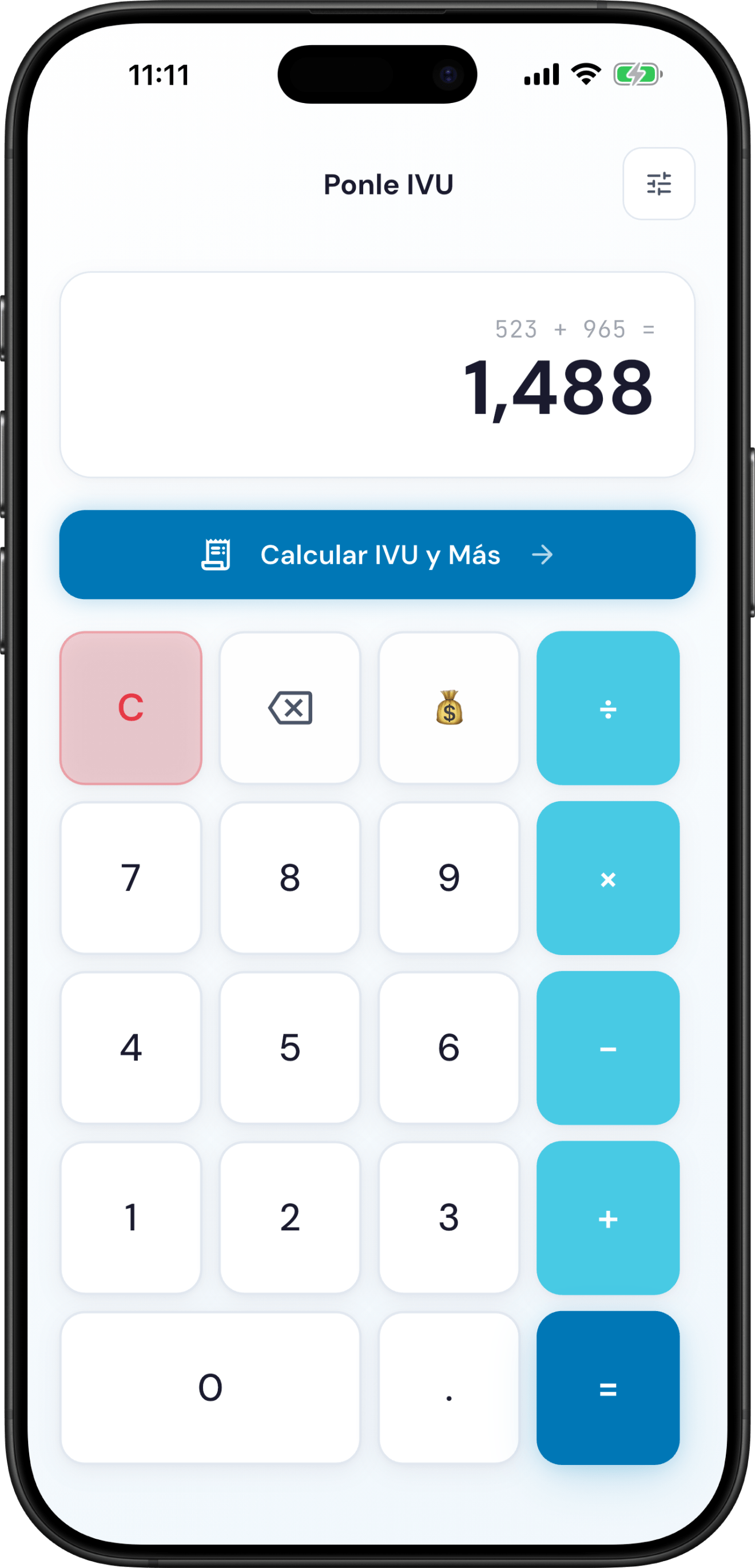Enter digit 6

pyautogui.click(x=449, y=1048)
